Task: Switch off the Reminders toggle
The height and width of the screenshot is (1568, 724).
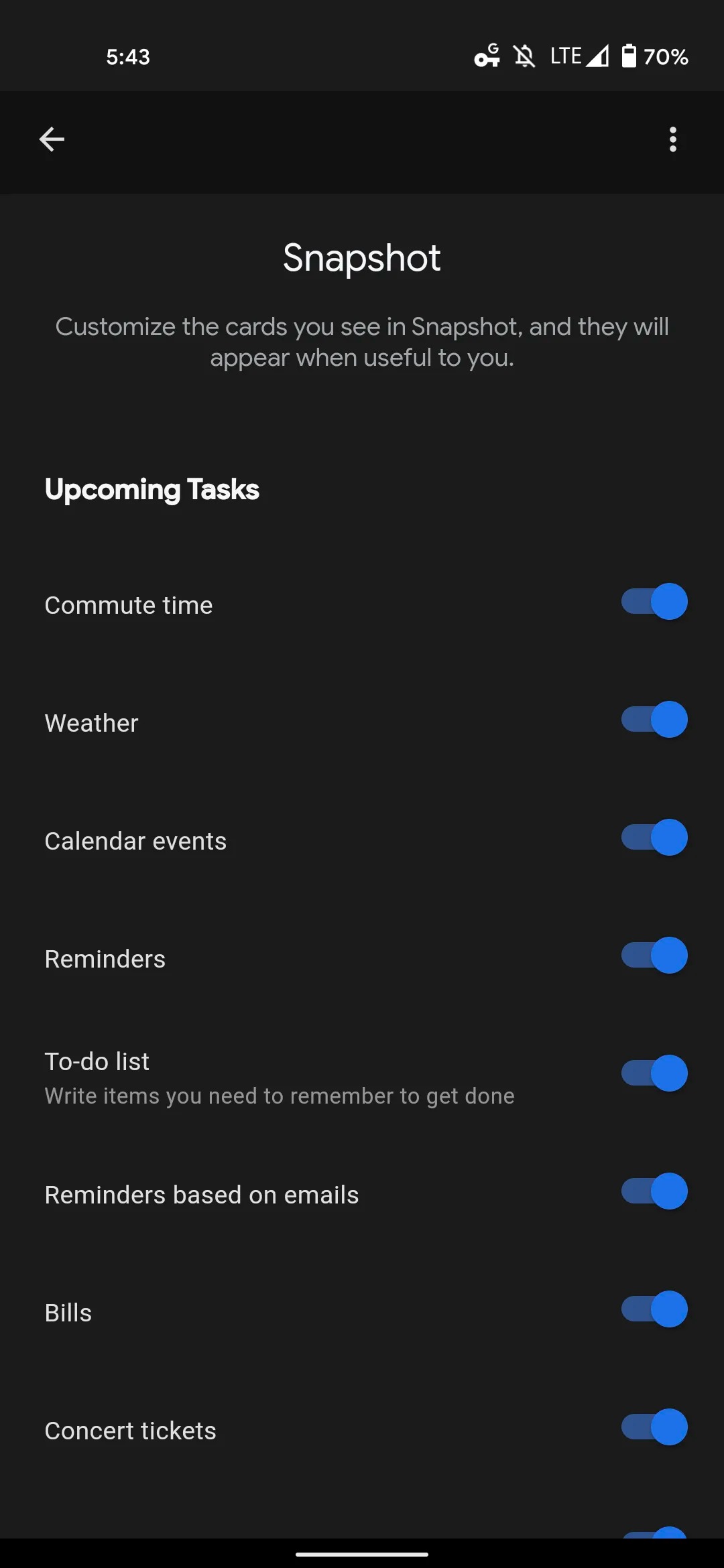Action: coord(654,956)
